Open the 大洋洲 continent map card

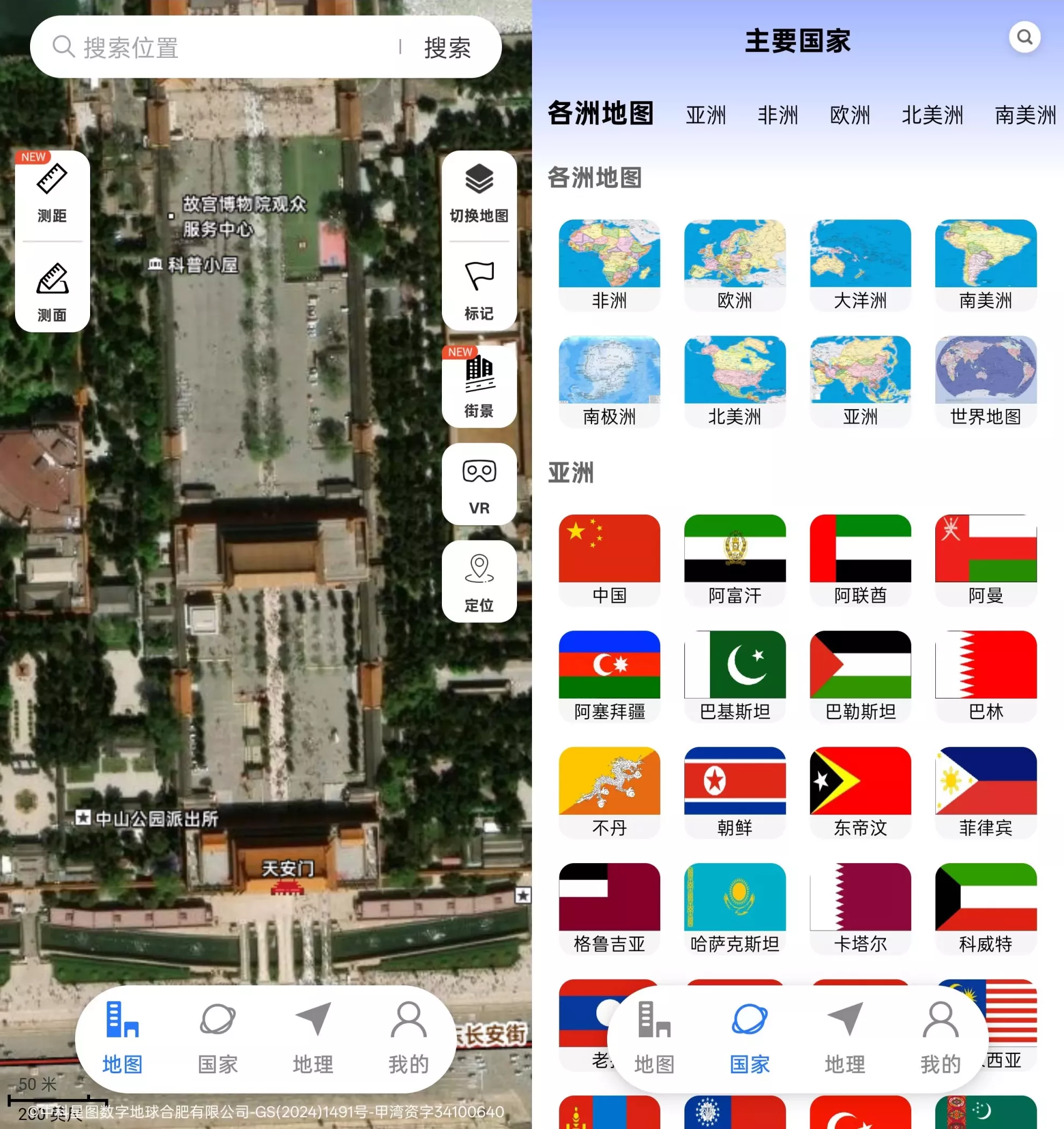(860, 265)
